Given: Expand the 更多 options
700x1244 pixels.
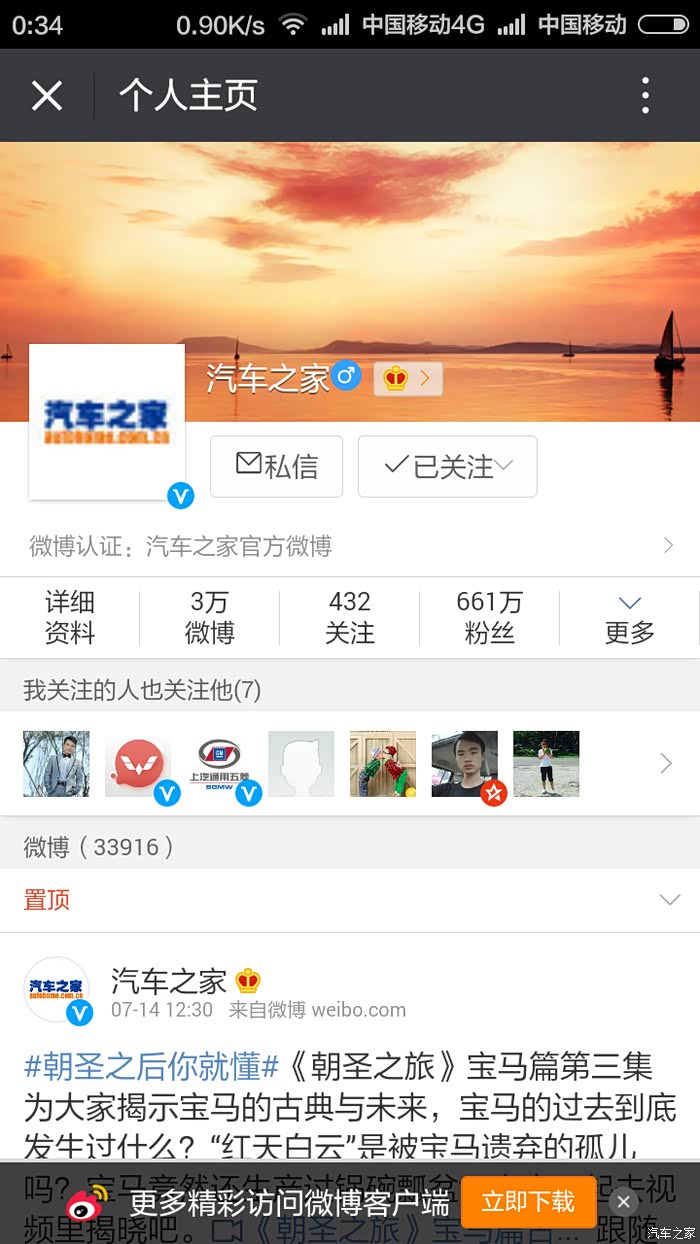Looking at the screenshot, I should point(629,617).
